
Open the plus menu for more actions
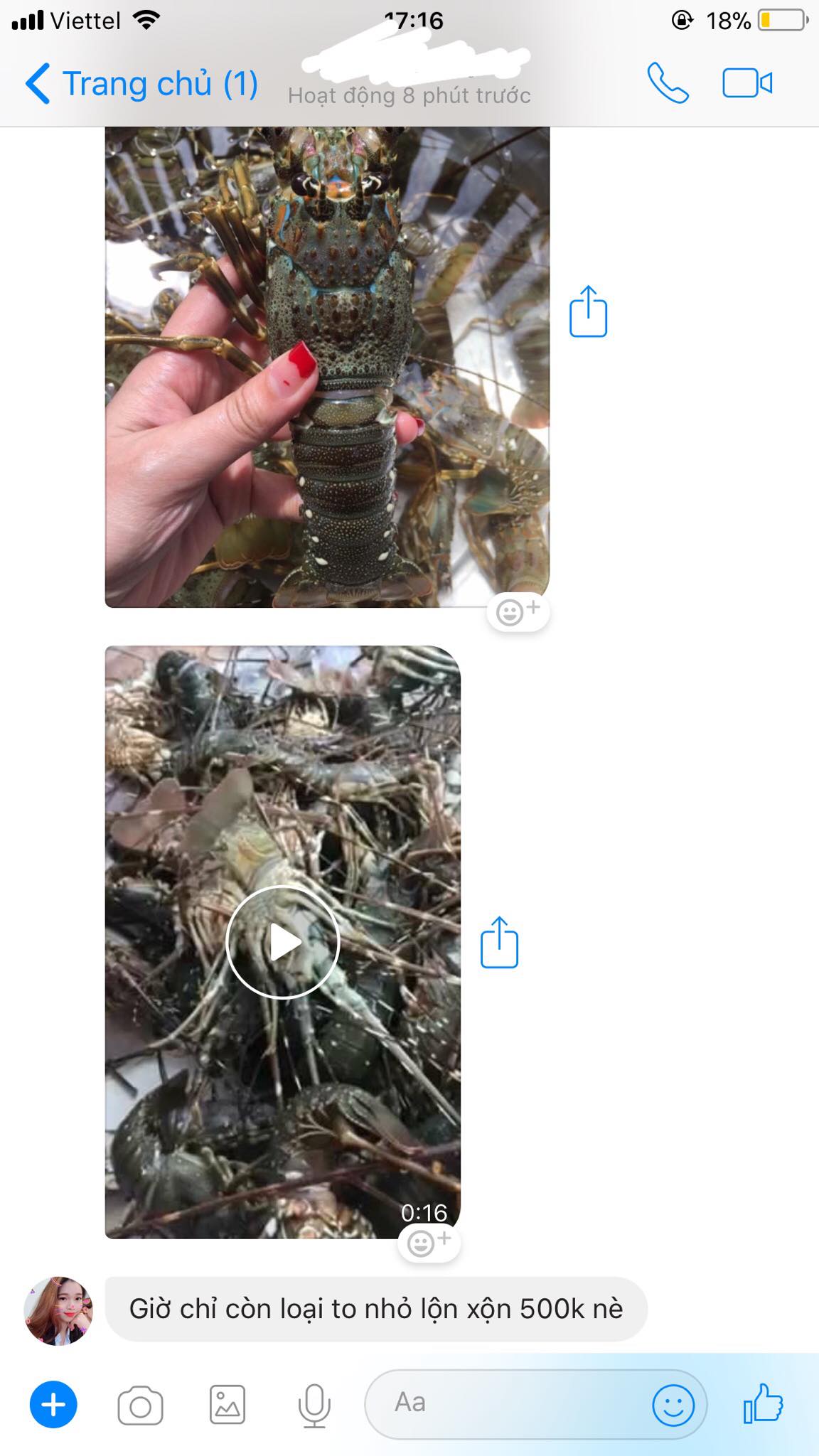(x=53, y=1404)
